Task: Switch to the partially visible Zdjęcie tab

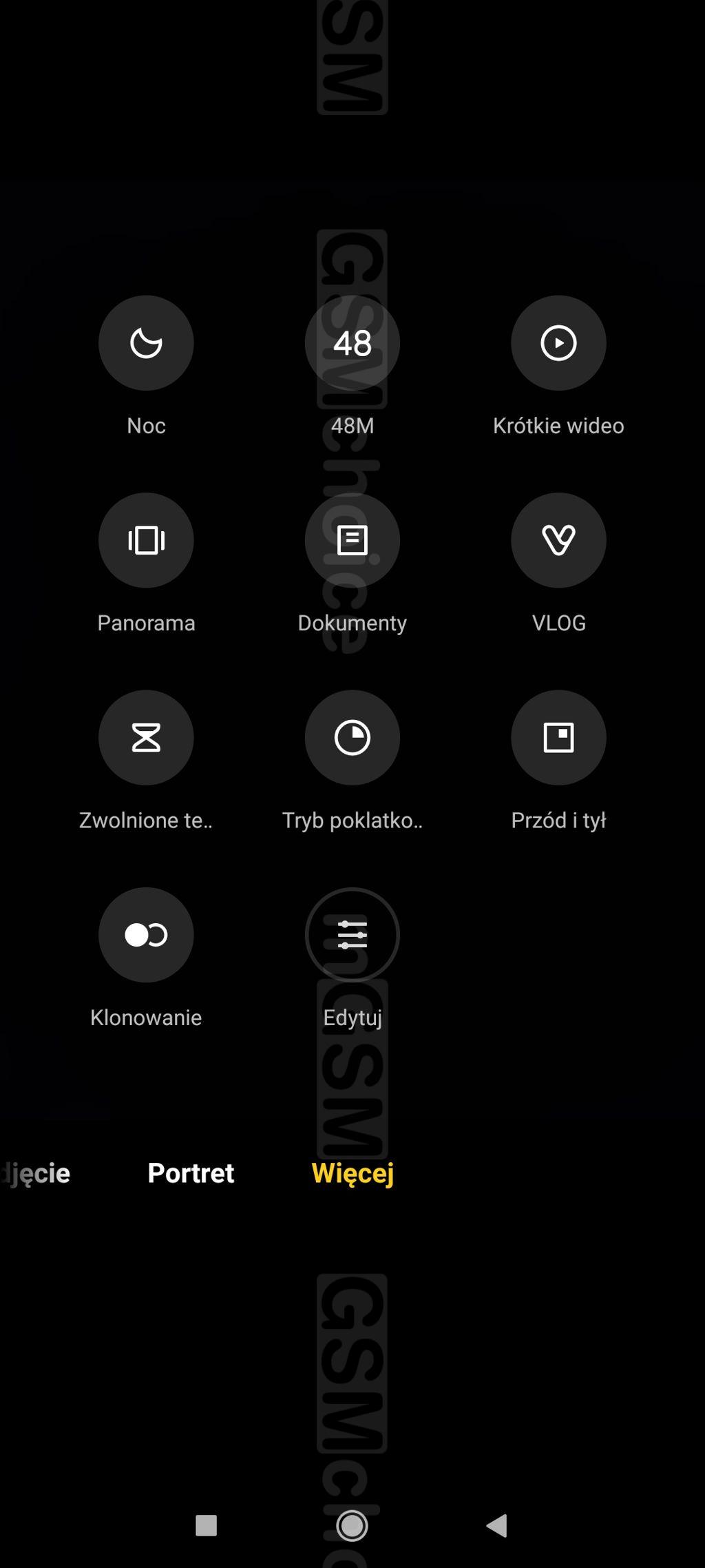Action: [35, 1173]
